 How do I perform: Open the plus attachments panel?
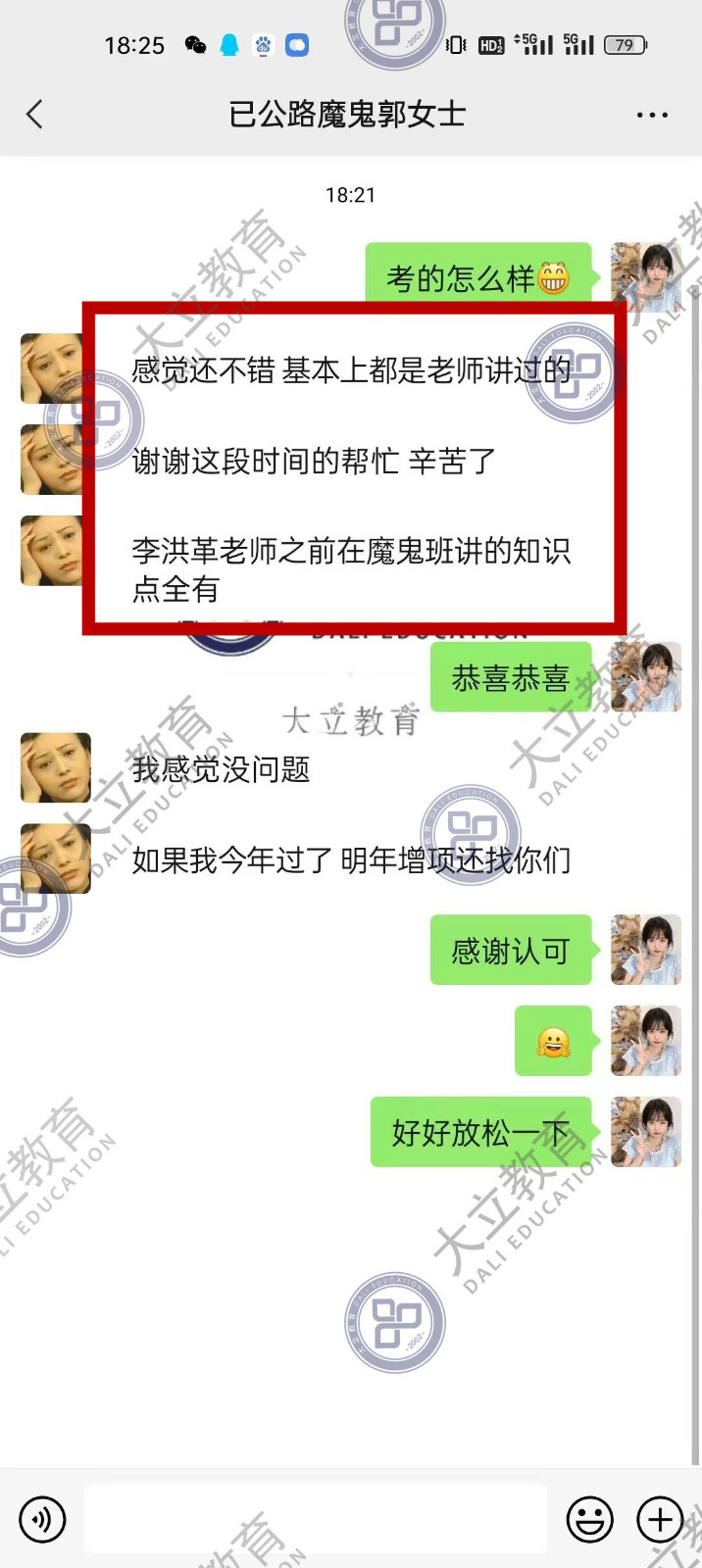click(660, 1520)
